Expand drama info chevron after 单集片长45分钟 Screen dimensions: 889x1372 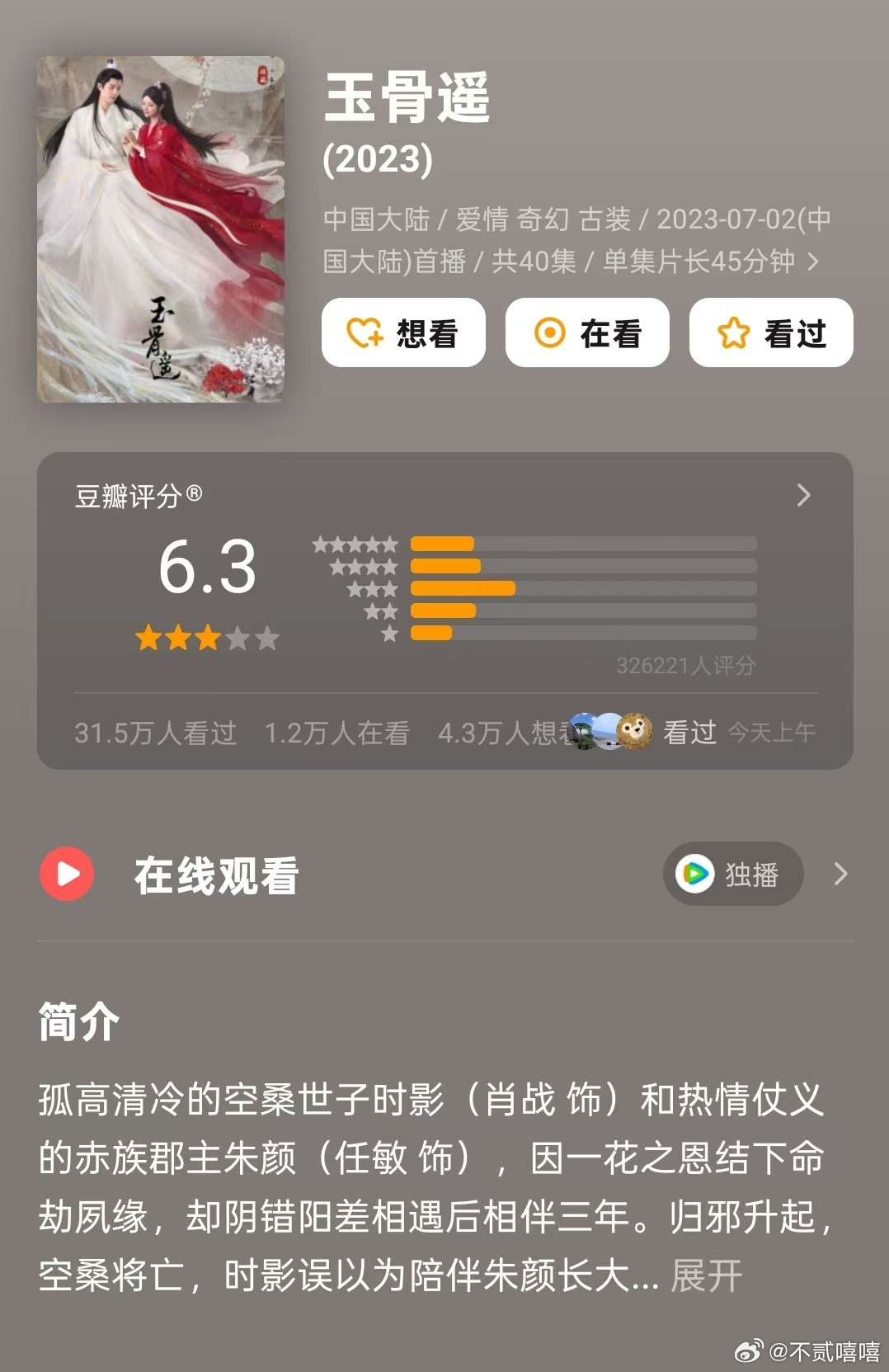[x=812, y=262]
